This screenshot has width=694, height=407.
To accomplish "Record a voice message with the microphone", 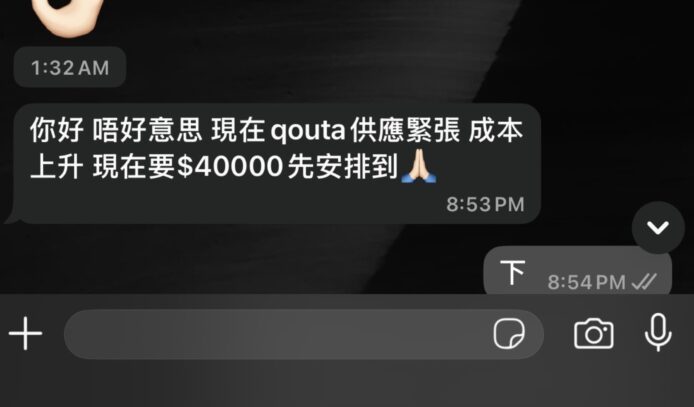I will pyautogui.click(x=658, y=333).
